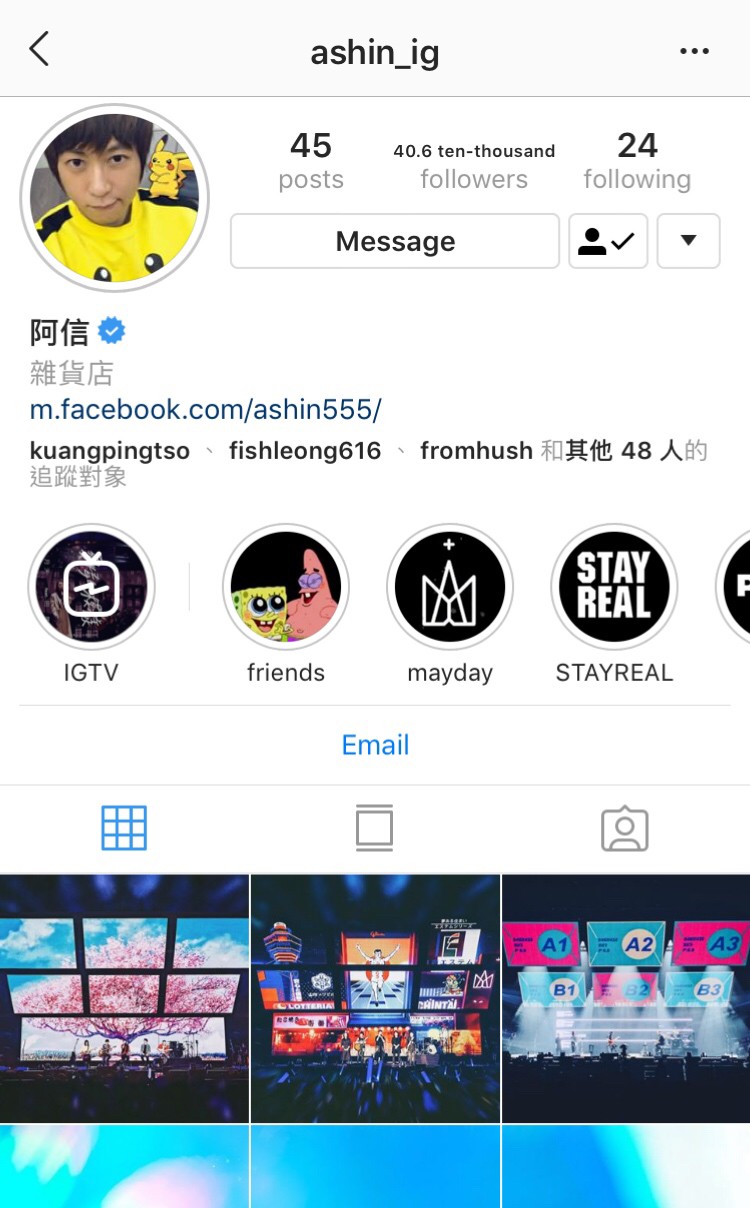This screenshot has height=1208, width=750.
Task: Switch to the feed list view tab
Action: pos(374,828)
